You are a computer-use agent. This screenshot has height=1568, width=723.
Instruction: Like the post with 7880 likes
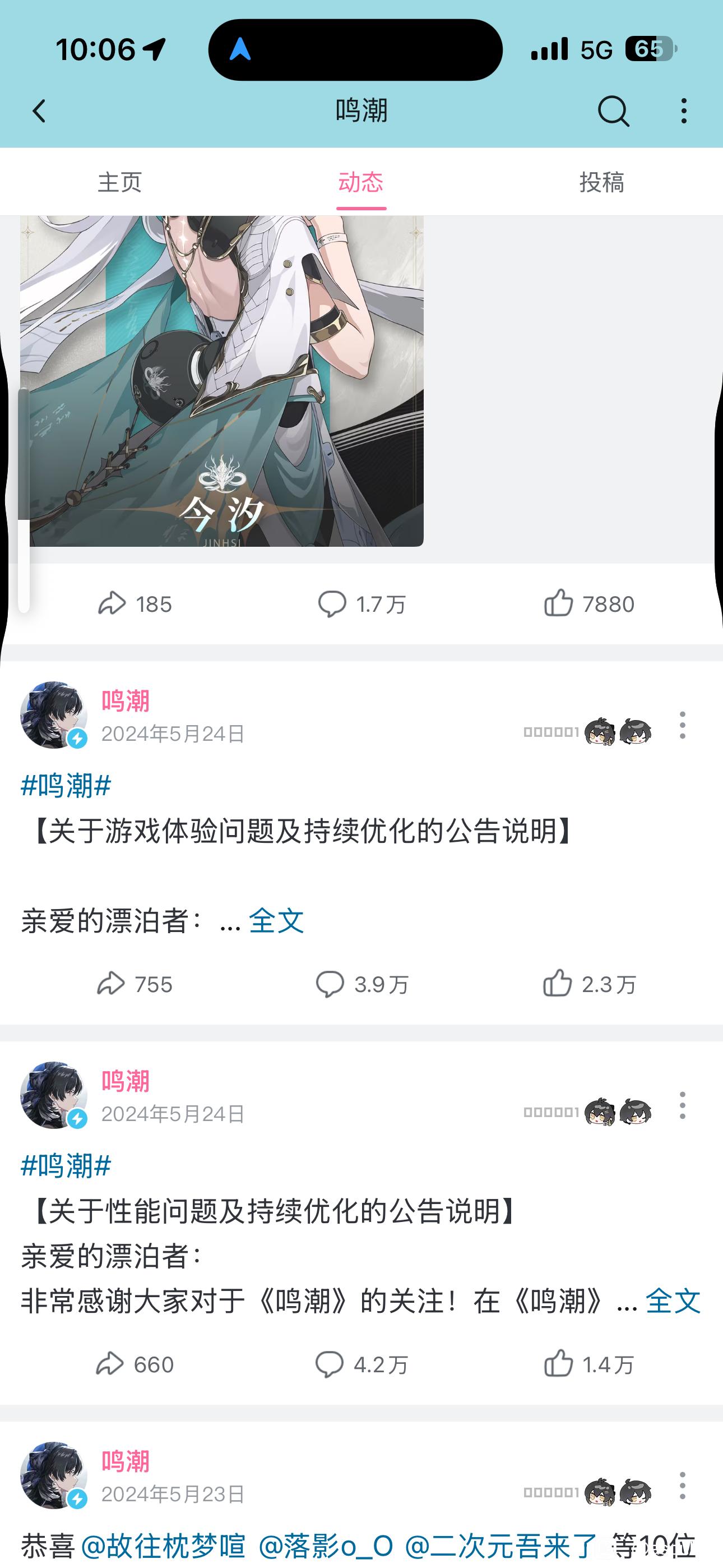click(x=588, y=604)
